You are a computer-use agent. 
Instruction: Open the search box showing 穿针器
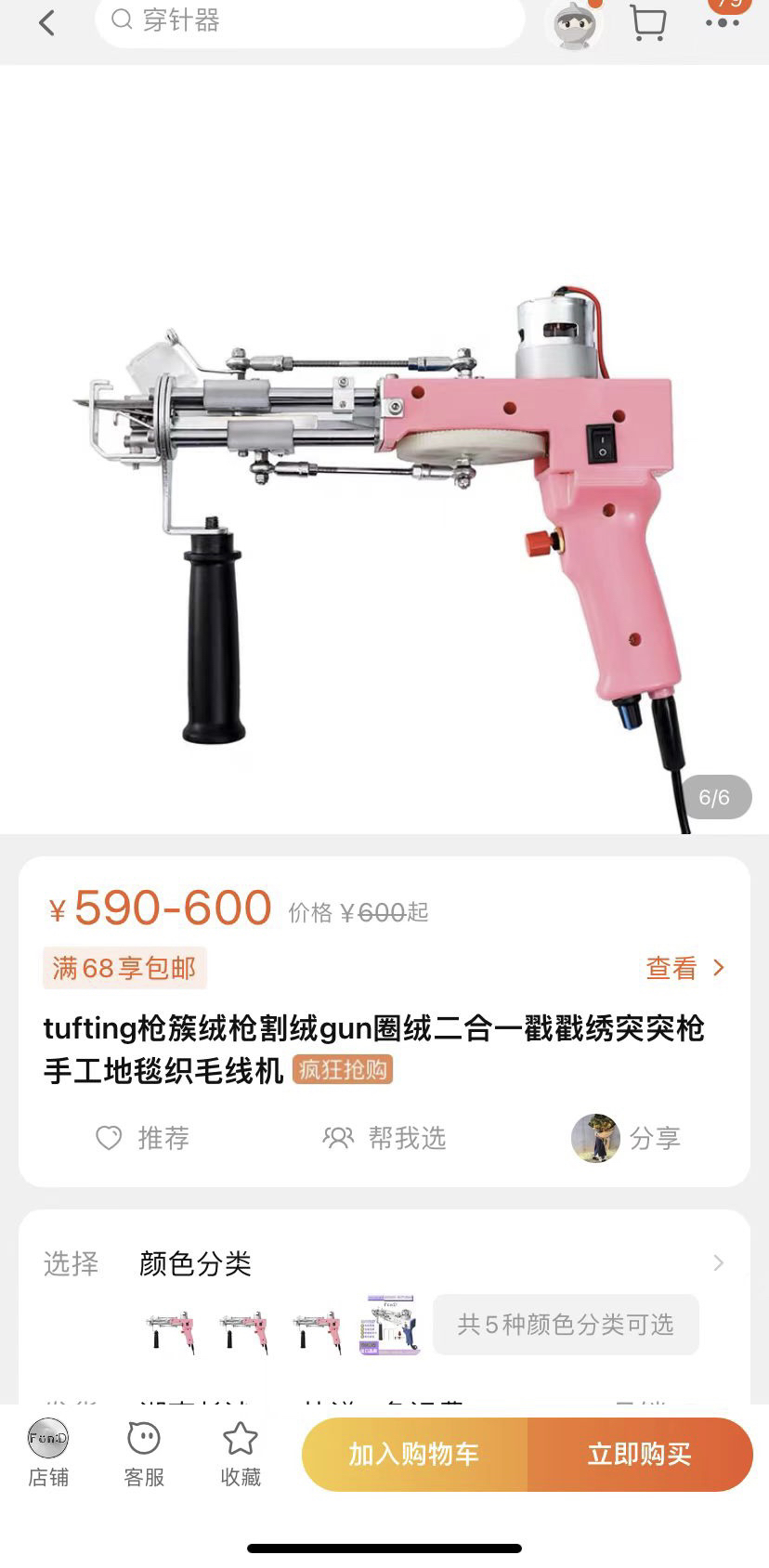[x=310, y=20]
